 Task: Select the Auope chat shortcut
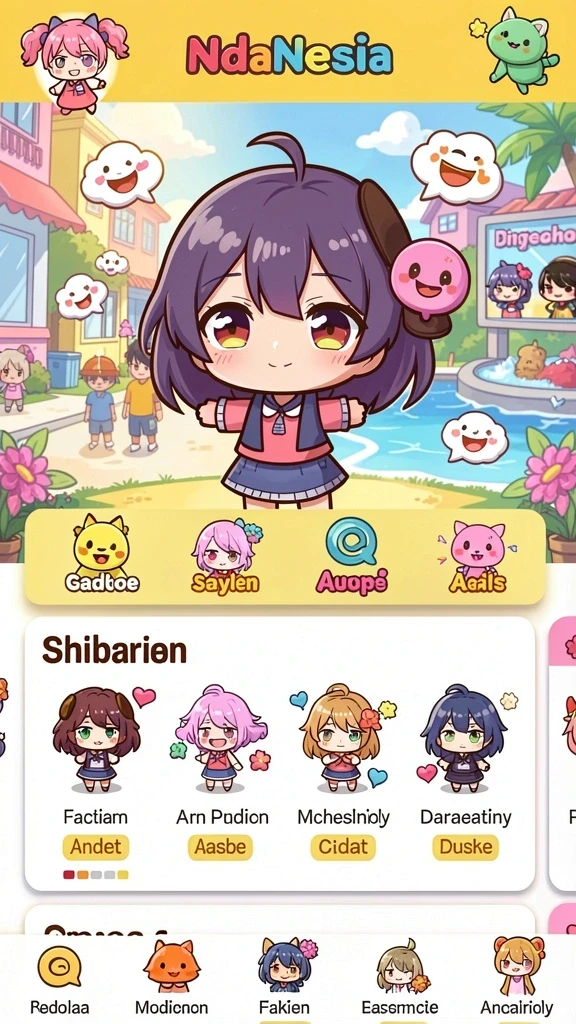(351, 555)
